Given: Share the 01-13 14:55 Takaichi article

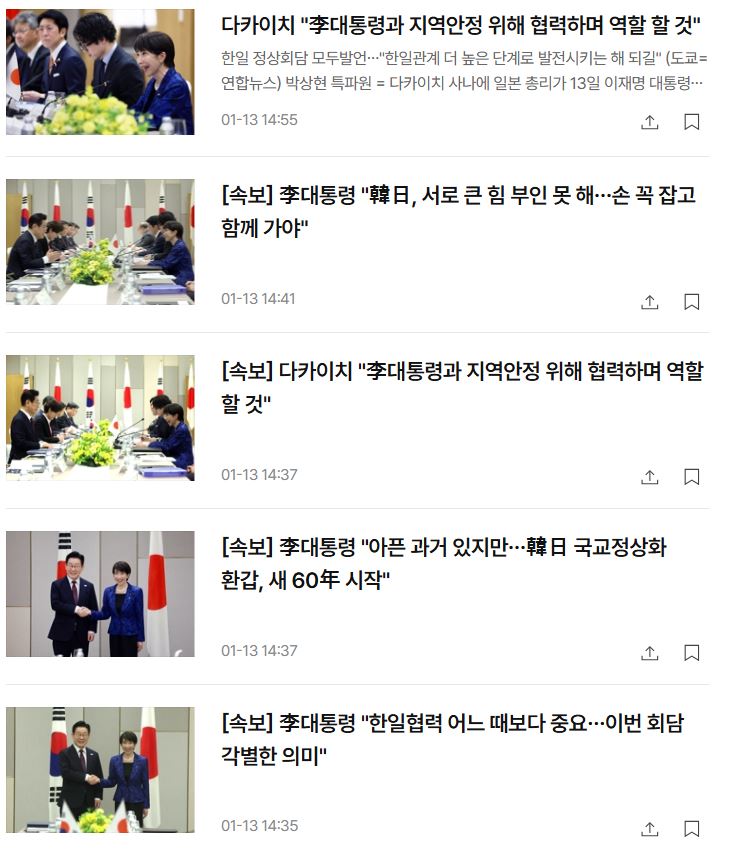Looking at the screenshot, I should tap(650, 122).
